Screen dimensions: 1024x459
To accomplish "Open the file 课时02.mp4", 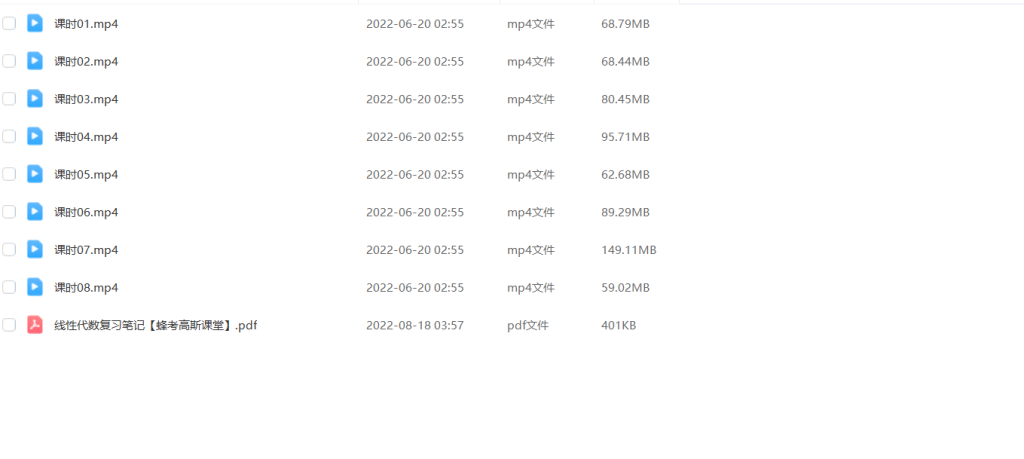I will click(86, 61).
